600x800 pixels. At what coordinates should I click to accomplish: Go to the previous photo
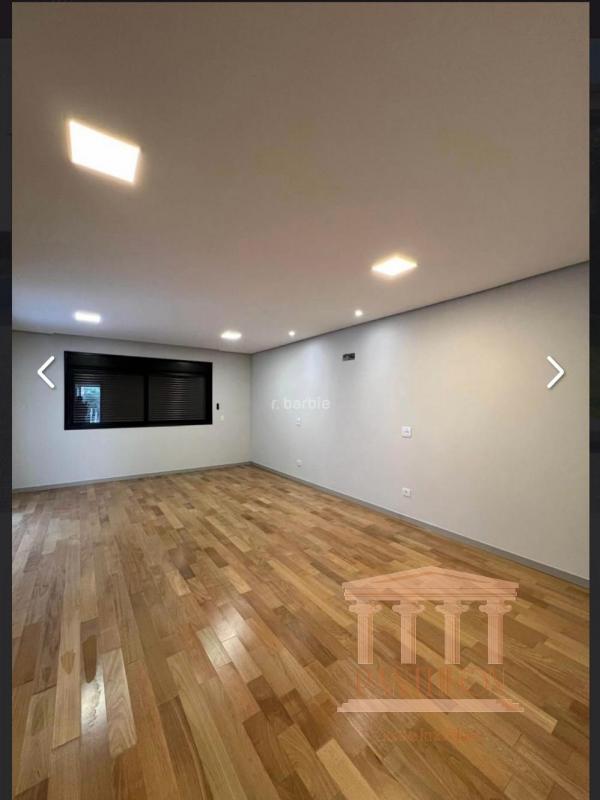tap(46, 372)
